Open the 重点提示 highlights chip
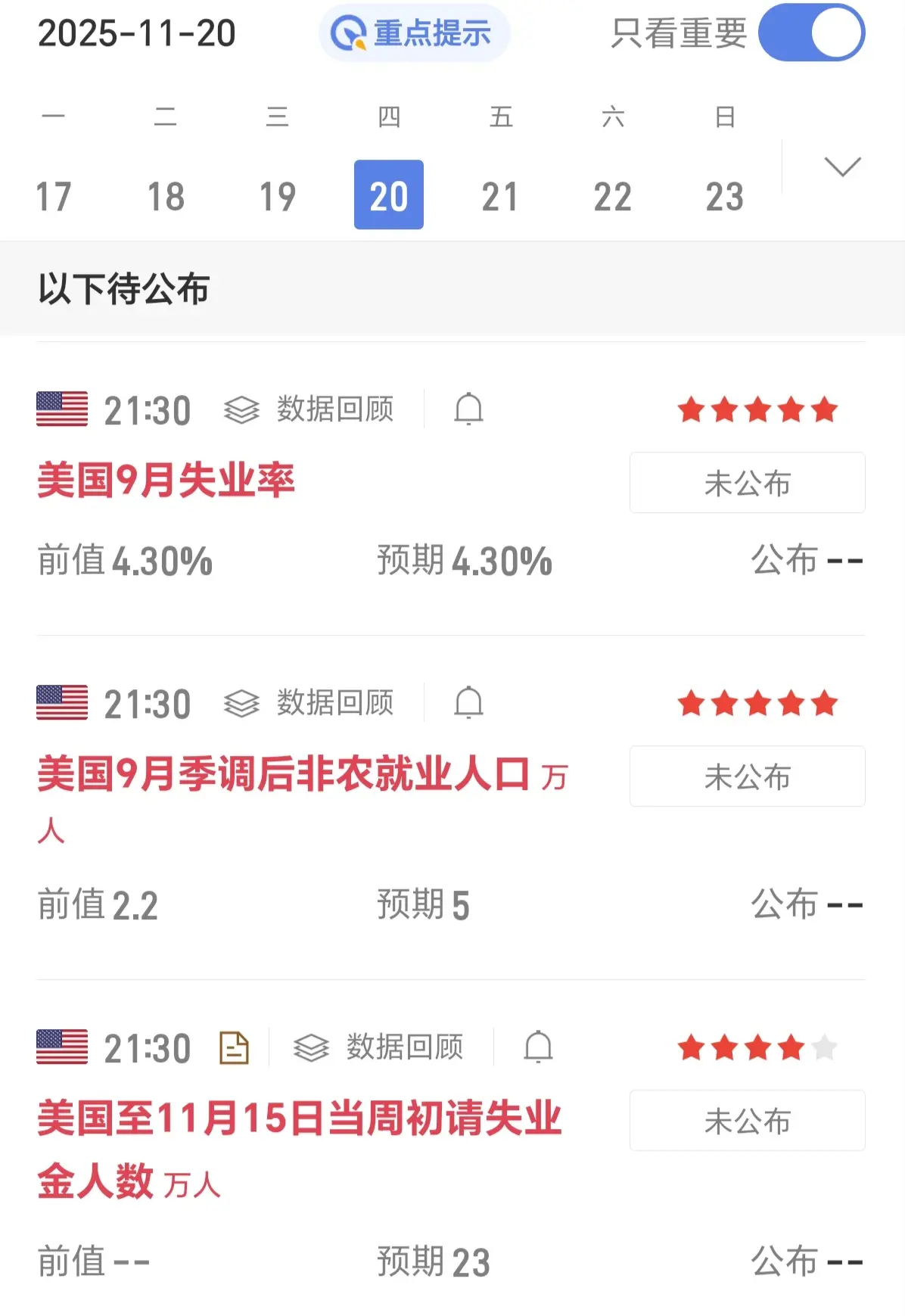Viewport: 905px width, 1316px height. 414,33
